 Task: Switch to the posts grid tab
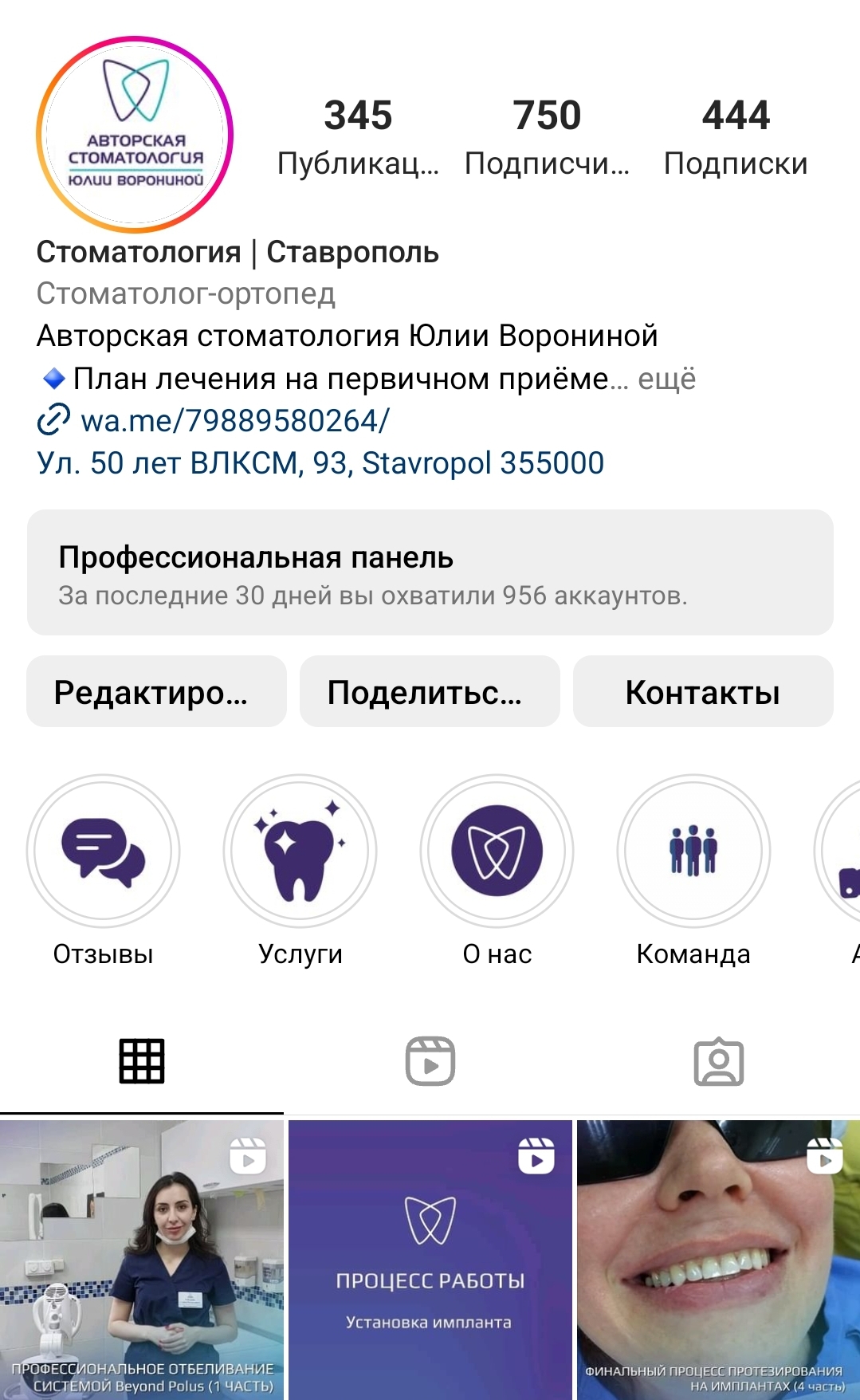point(142,1062)
